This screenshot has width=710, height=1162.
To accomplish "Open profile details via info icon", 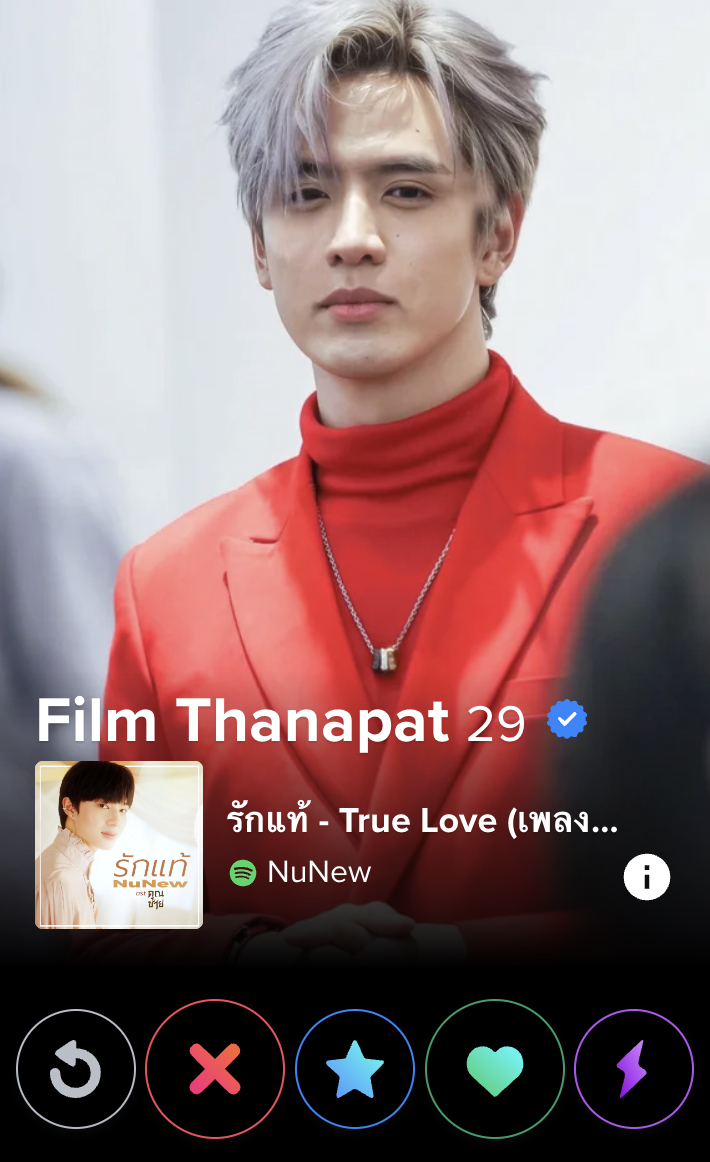I will (x=646, y=877).
